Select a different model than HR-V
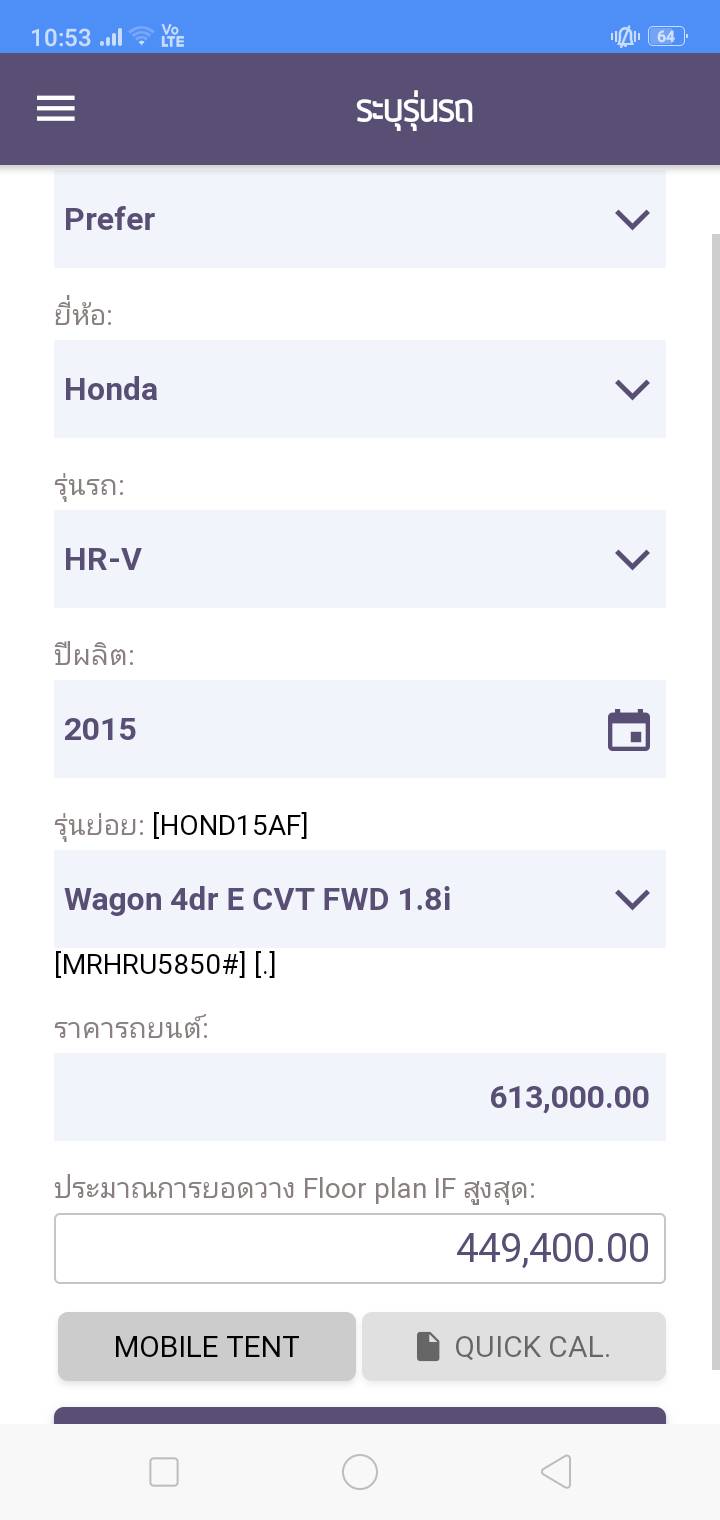This screenshot has height=1520, width=720. (360, 559)
